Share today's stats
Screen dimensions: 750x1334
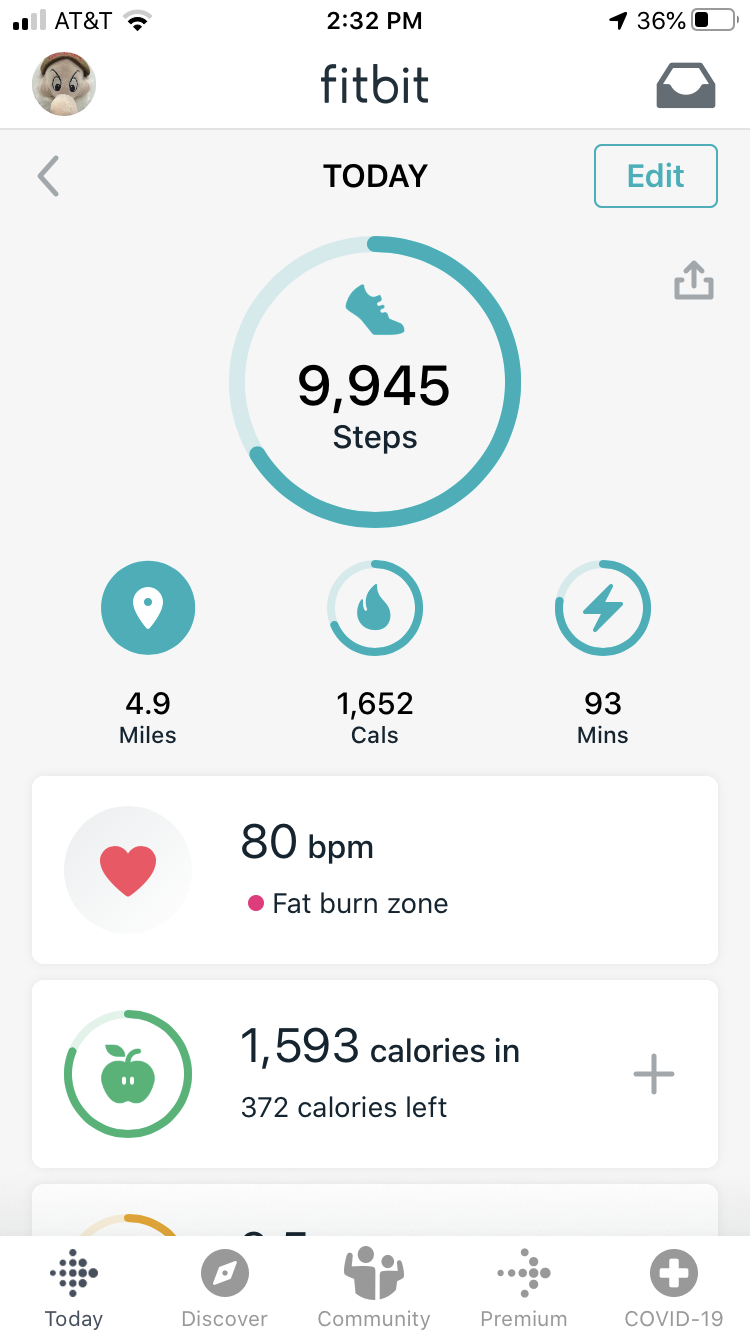(x=693, y=281)
